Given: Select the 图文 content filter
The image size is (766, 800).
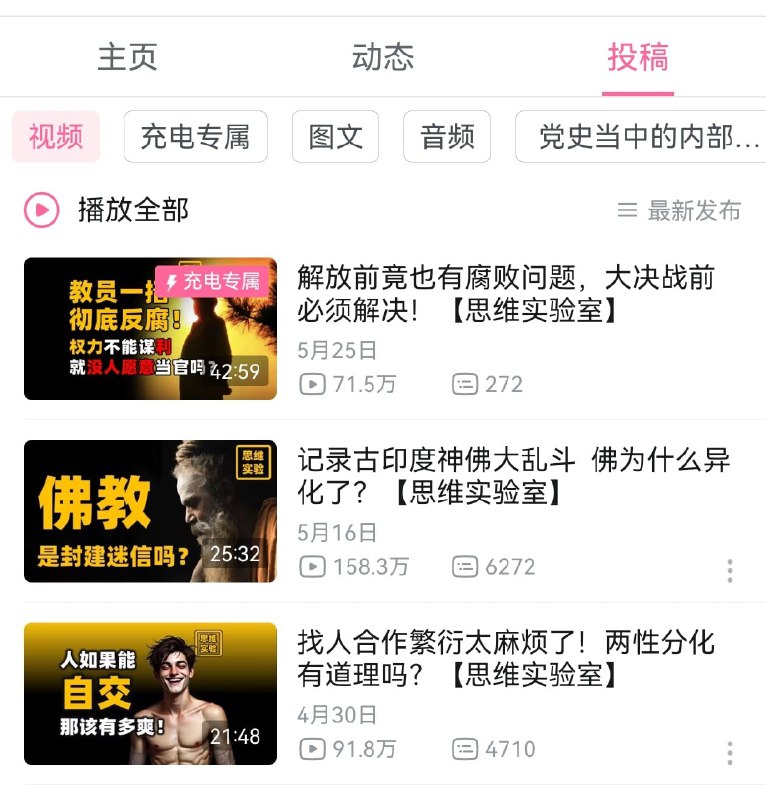Looking at the screenshot, I should [x=335, y=137].
